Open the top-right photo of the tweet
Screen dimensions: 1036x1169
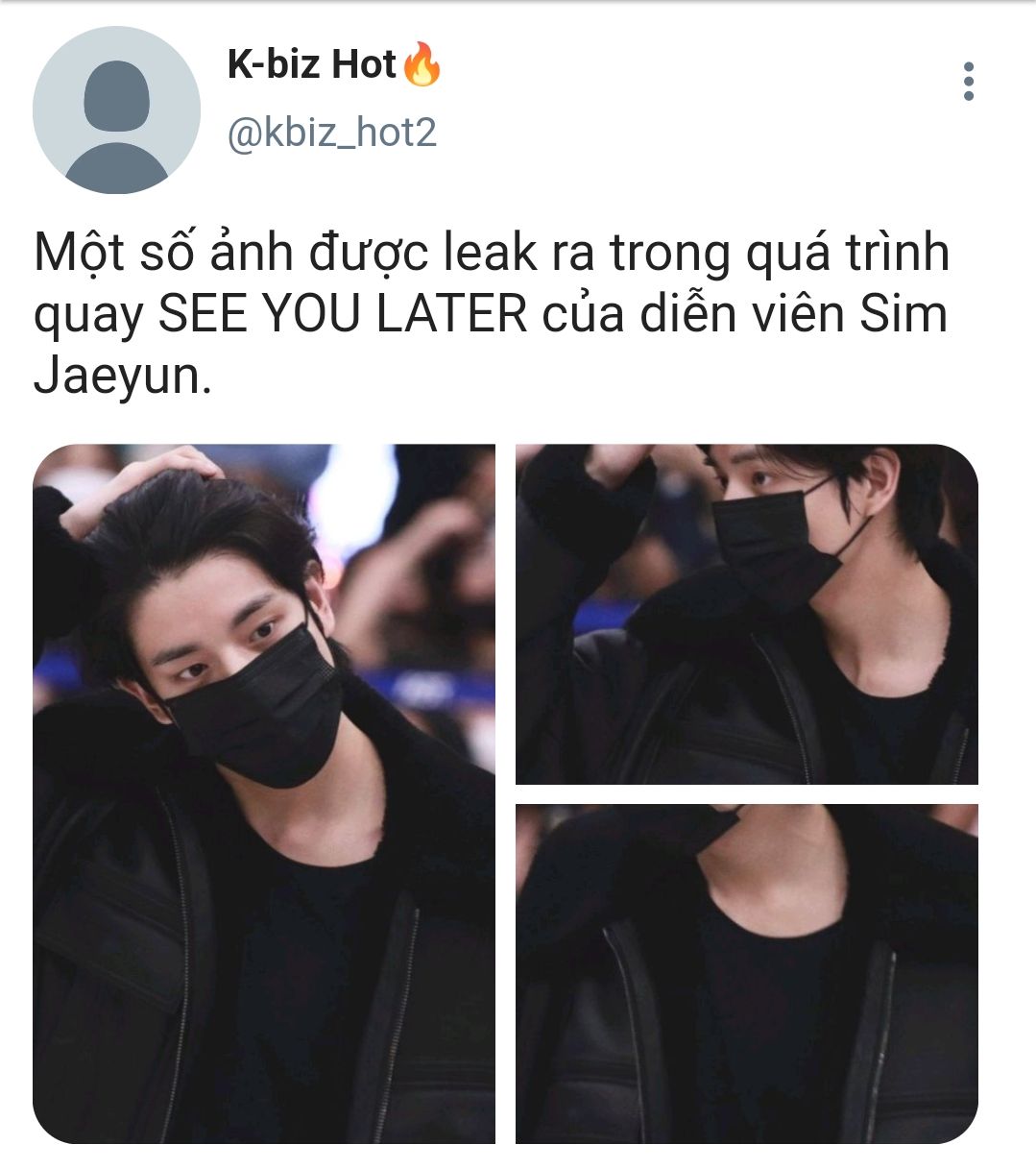click(746, 614)
